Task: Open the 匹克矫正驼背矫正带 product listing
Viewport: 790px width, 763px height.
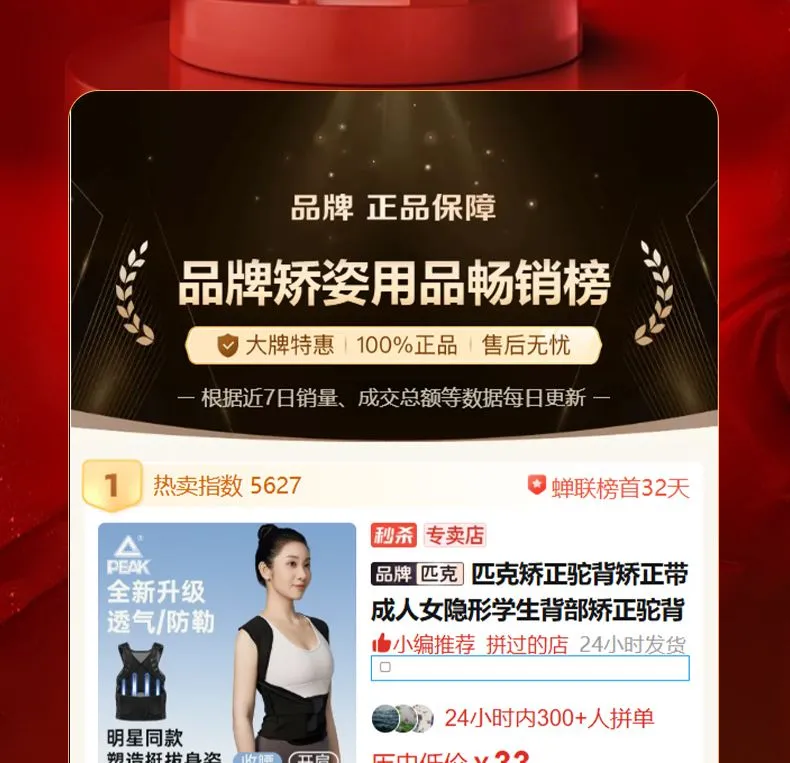Action: coord(529,592)
